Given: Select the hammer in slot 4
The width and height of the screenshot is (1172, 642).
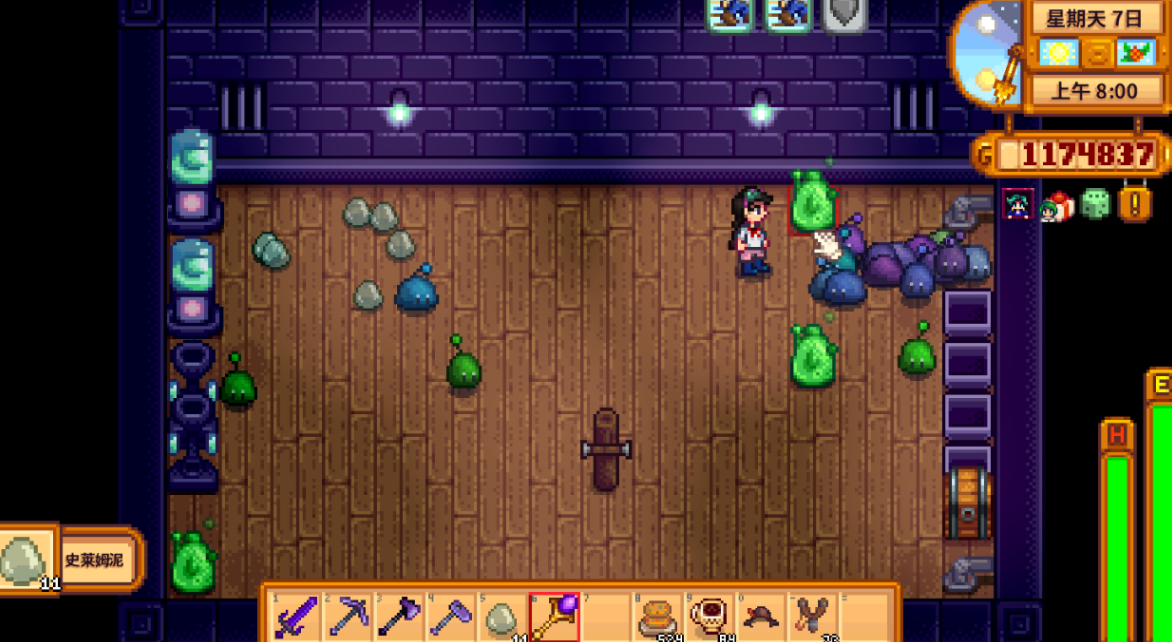Looking at the screenshot, I should click(450, 616).
